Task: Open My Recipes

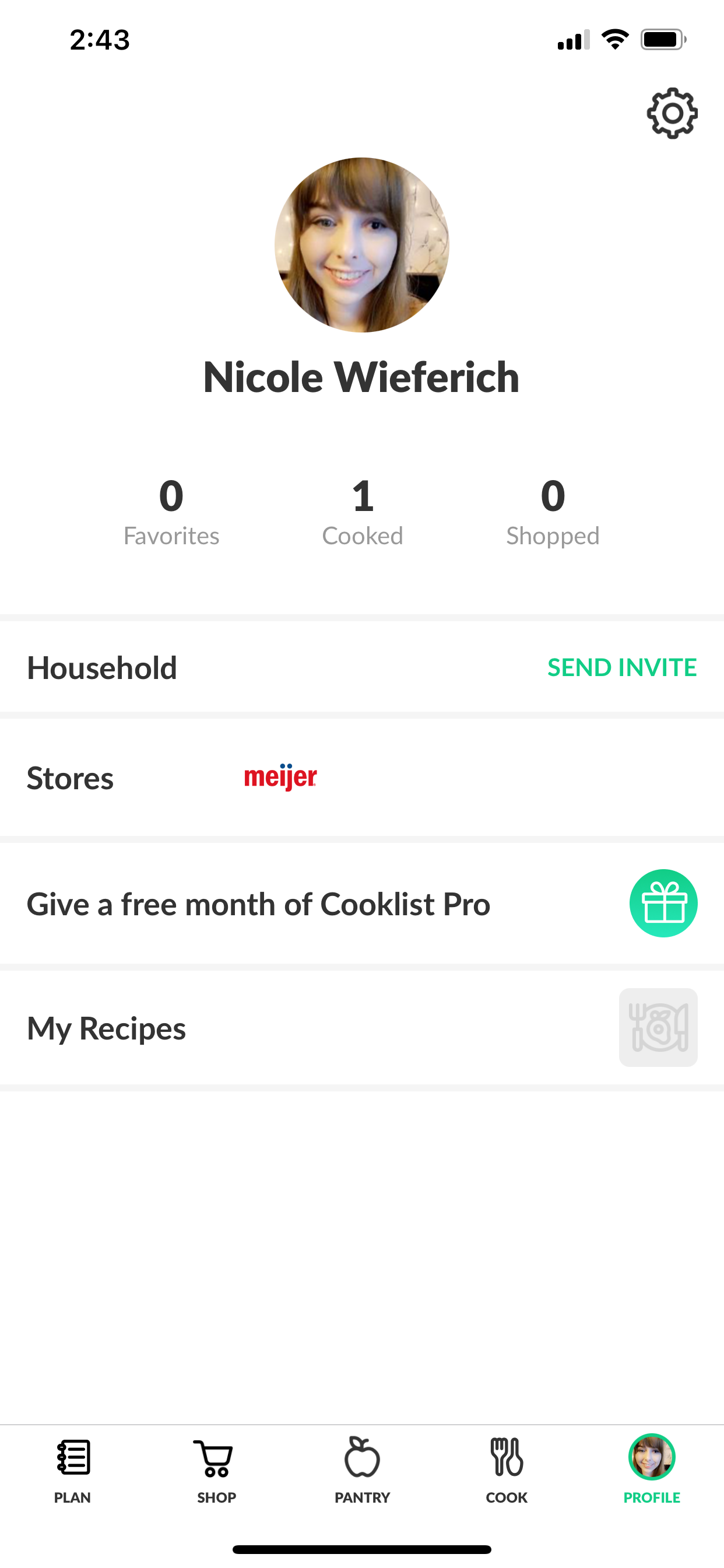Action: 361,1028
